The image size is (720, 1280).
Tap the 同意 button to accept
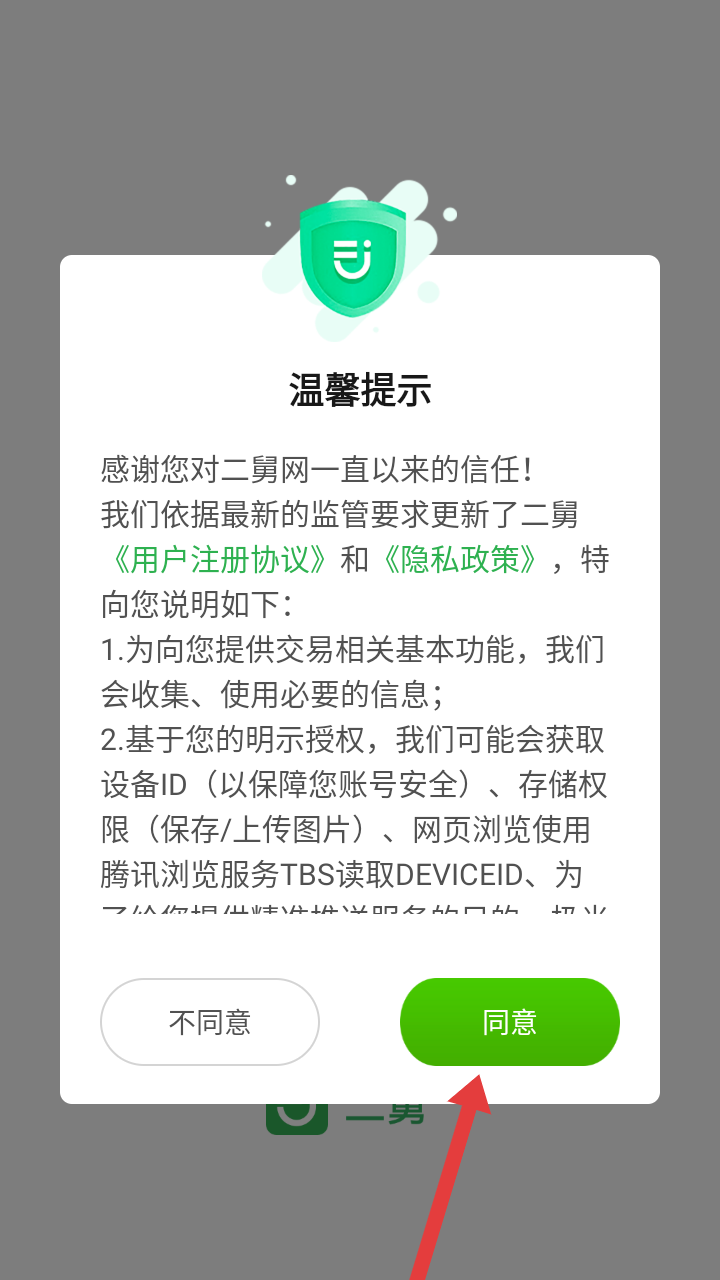(509, 1022)
